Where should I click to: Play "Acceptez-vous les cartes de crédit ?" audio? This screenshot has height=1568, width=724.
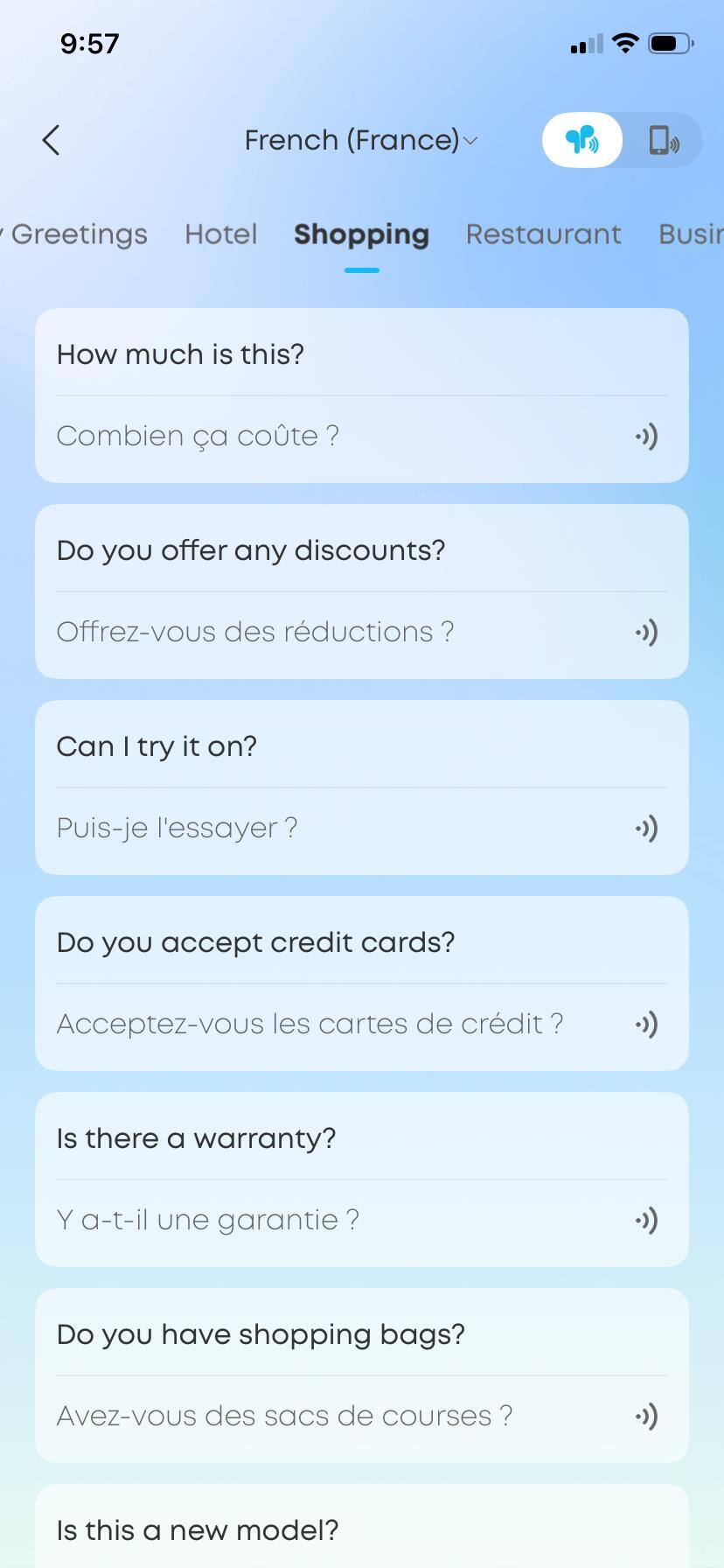click(x=647, y=1024)
